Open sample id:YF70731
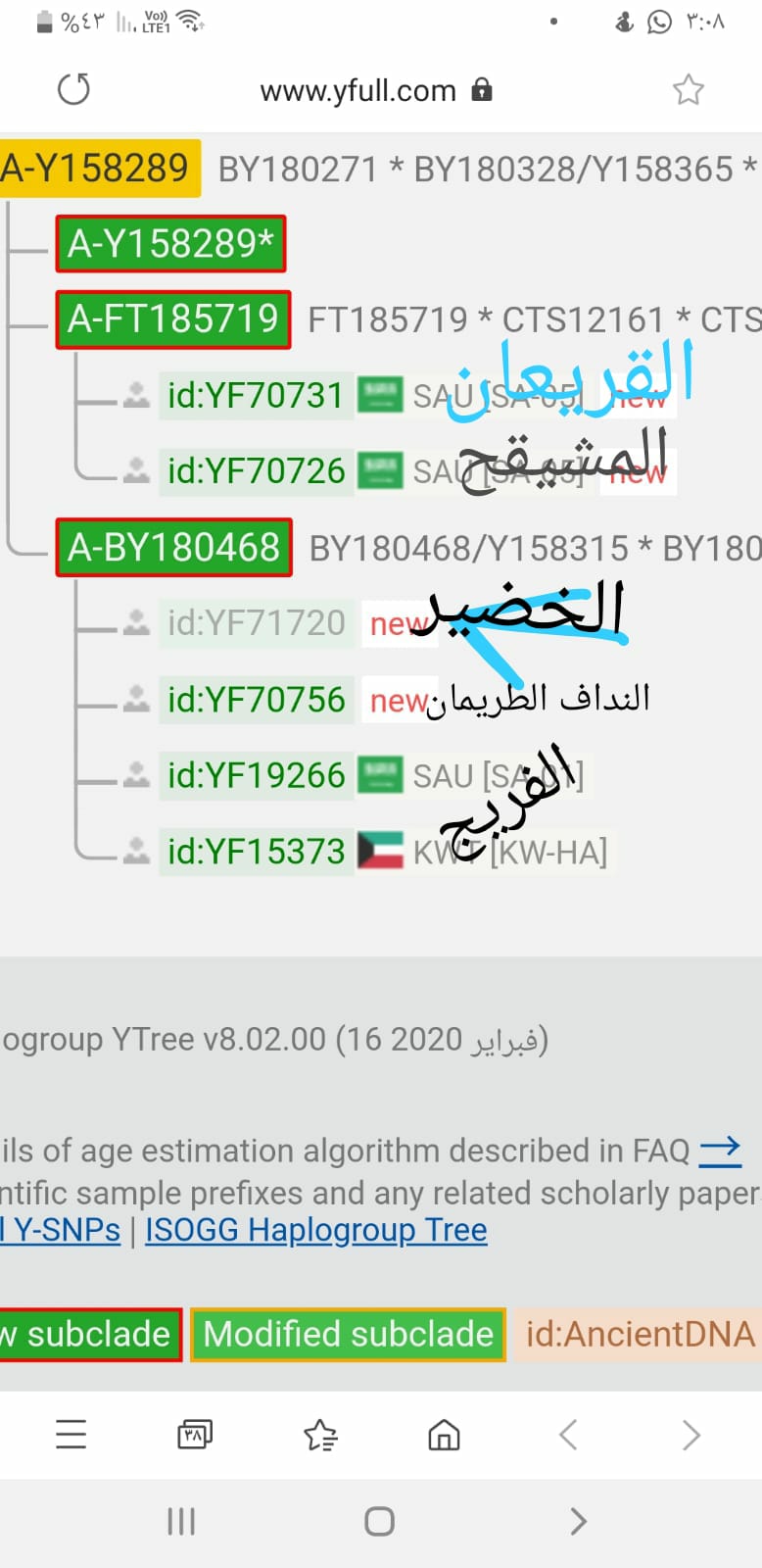Image resolution: width=762 pixels, height=1568 pixels. (x=256, y=395)
